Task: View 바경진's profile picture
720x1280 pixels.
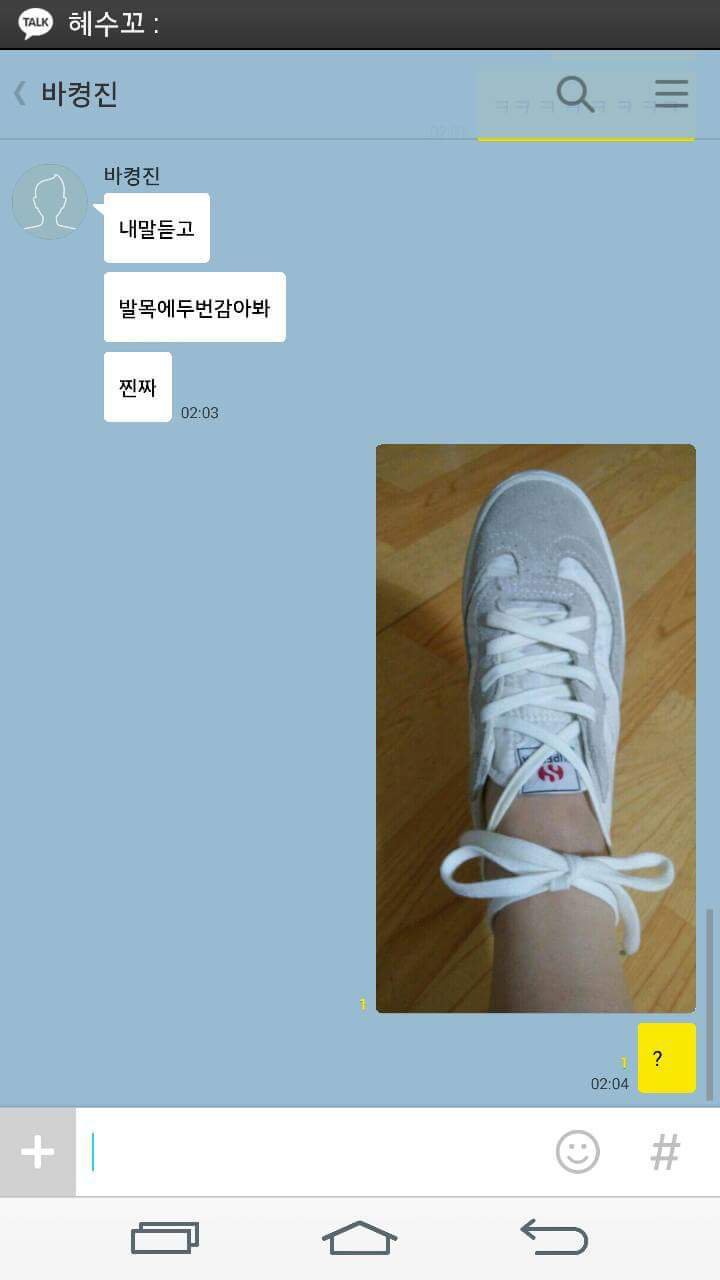Action: (49, 201)
